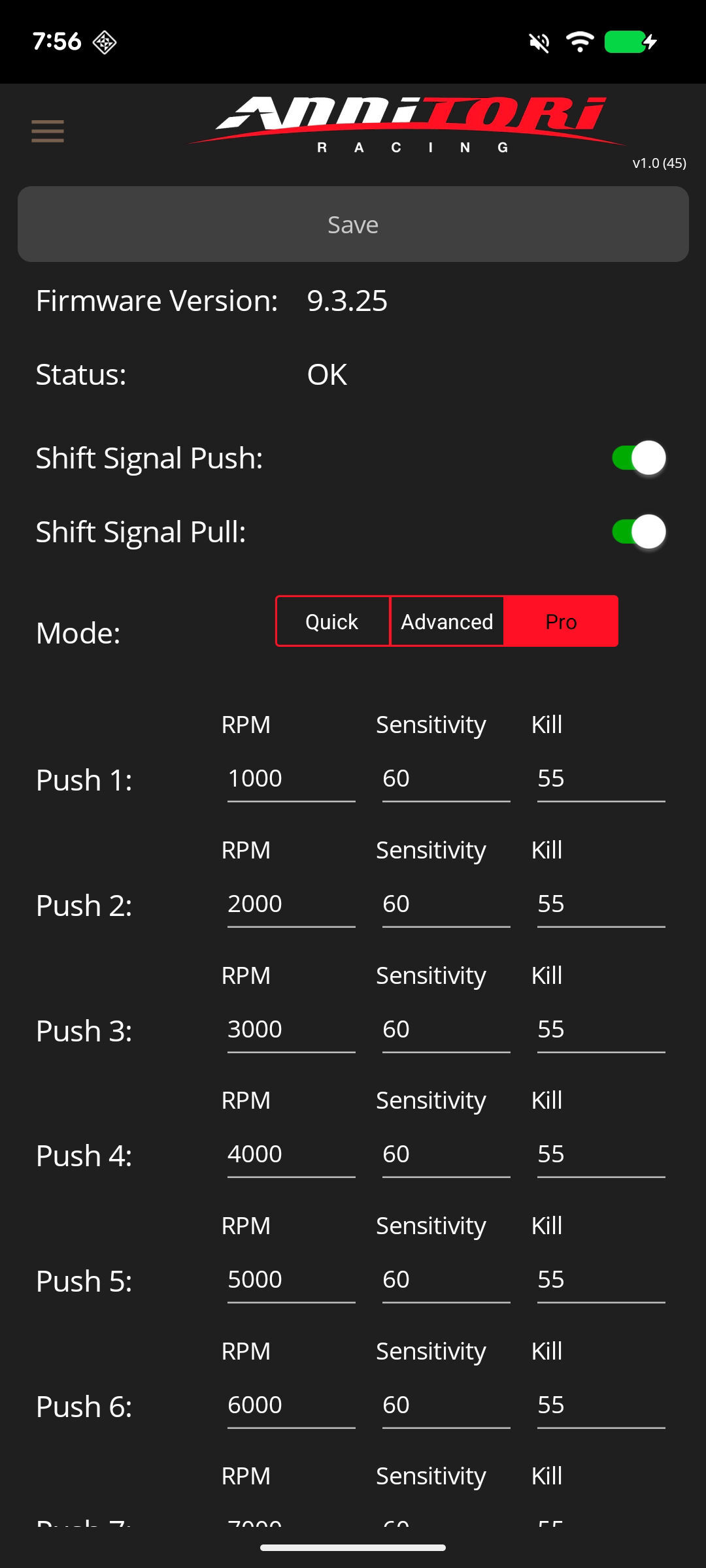Viewport: 706px width, 1568px height.
Task: Edit the Push 3 Sensitivity field
Action: (446, 1030)
